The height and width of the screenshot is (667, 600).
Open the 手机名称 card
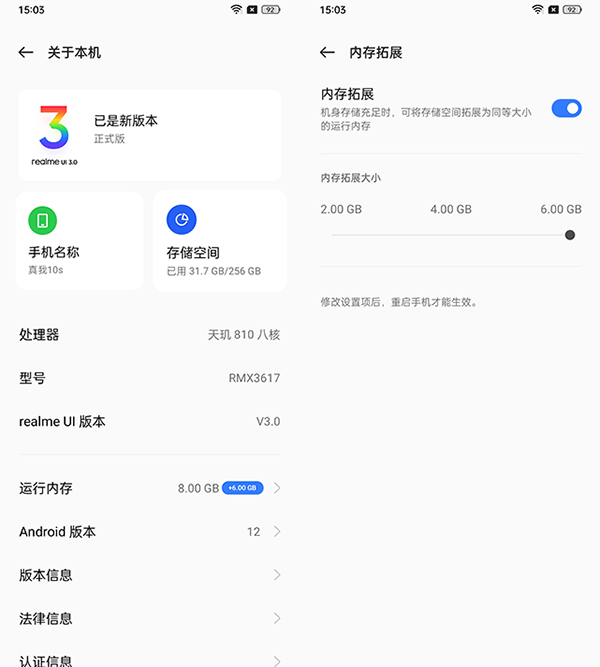pos(80,241)
